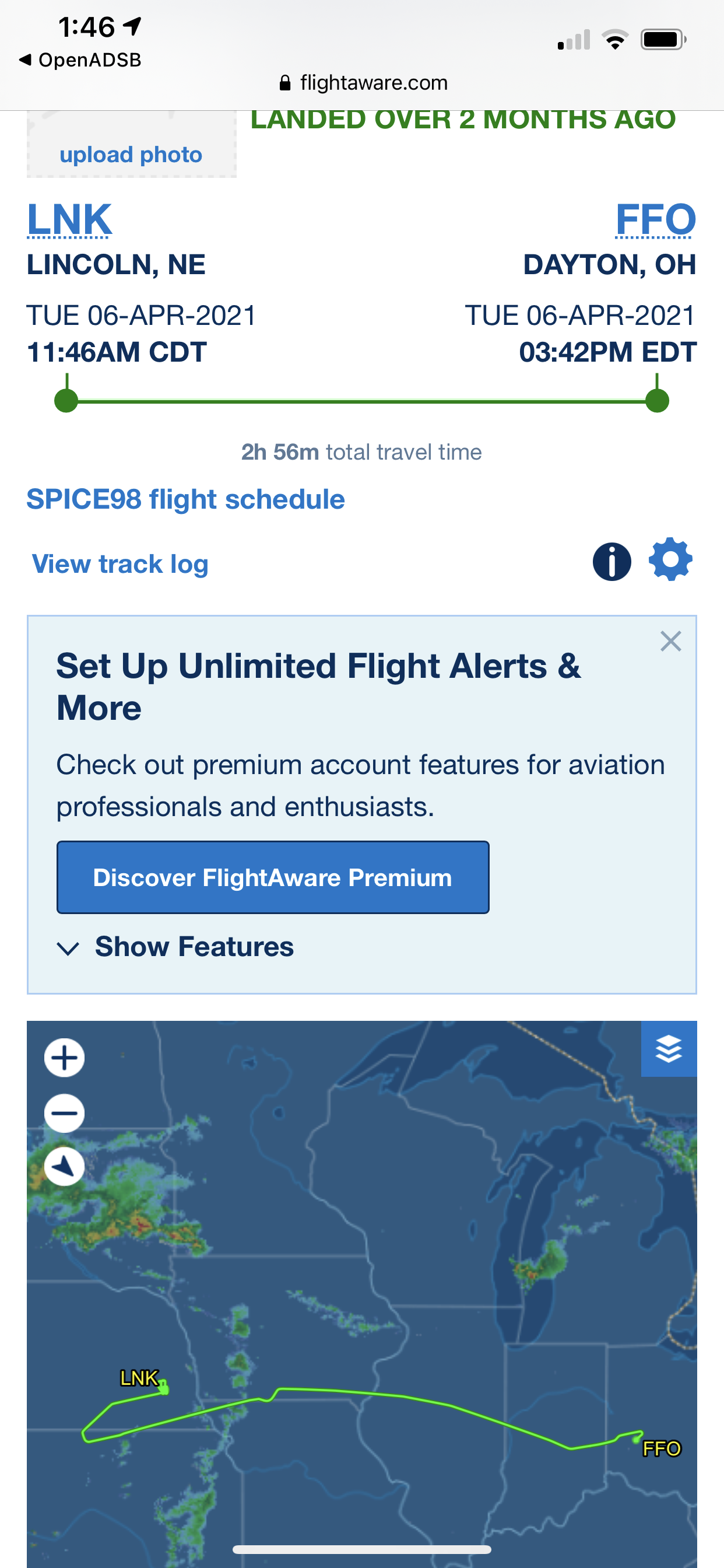The width and height of the screenshot is (724, 1568).
Task: Expand the Show Features section
Action: (175, 947)
